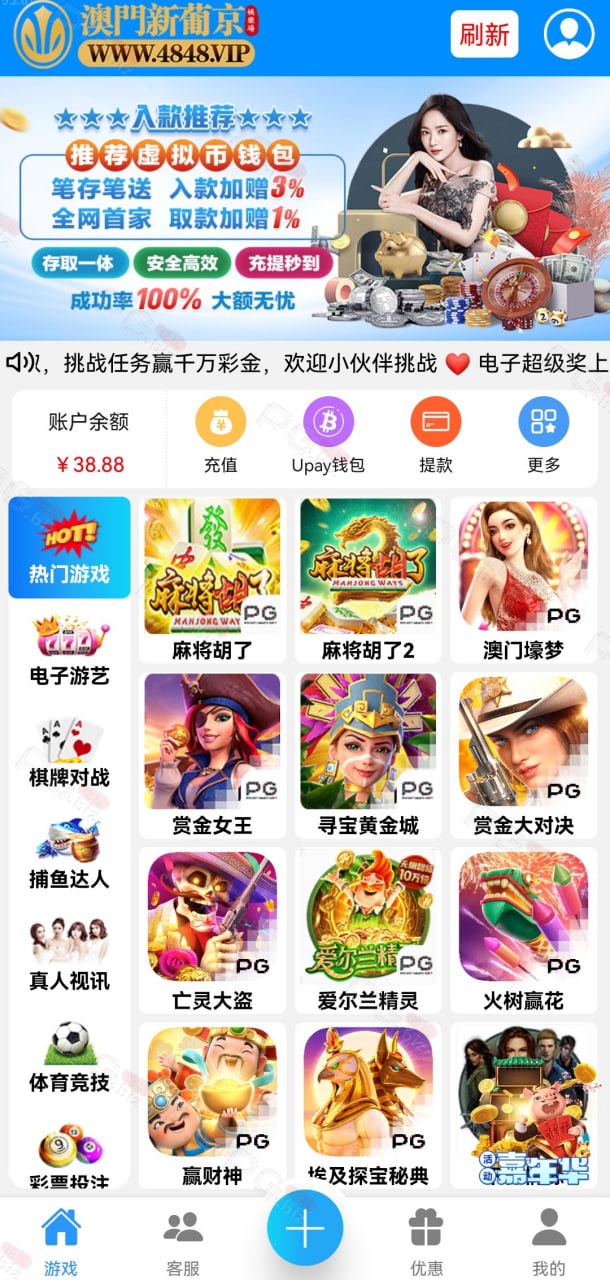610x1280 pixels.
Task: Tap the center blue plus button
Action: point(305,1230)
